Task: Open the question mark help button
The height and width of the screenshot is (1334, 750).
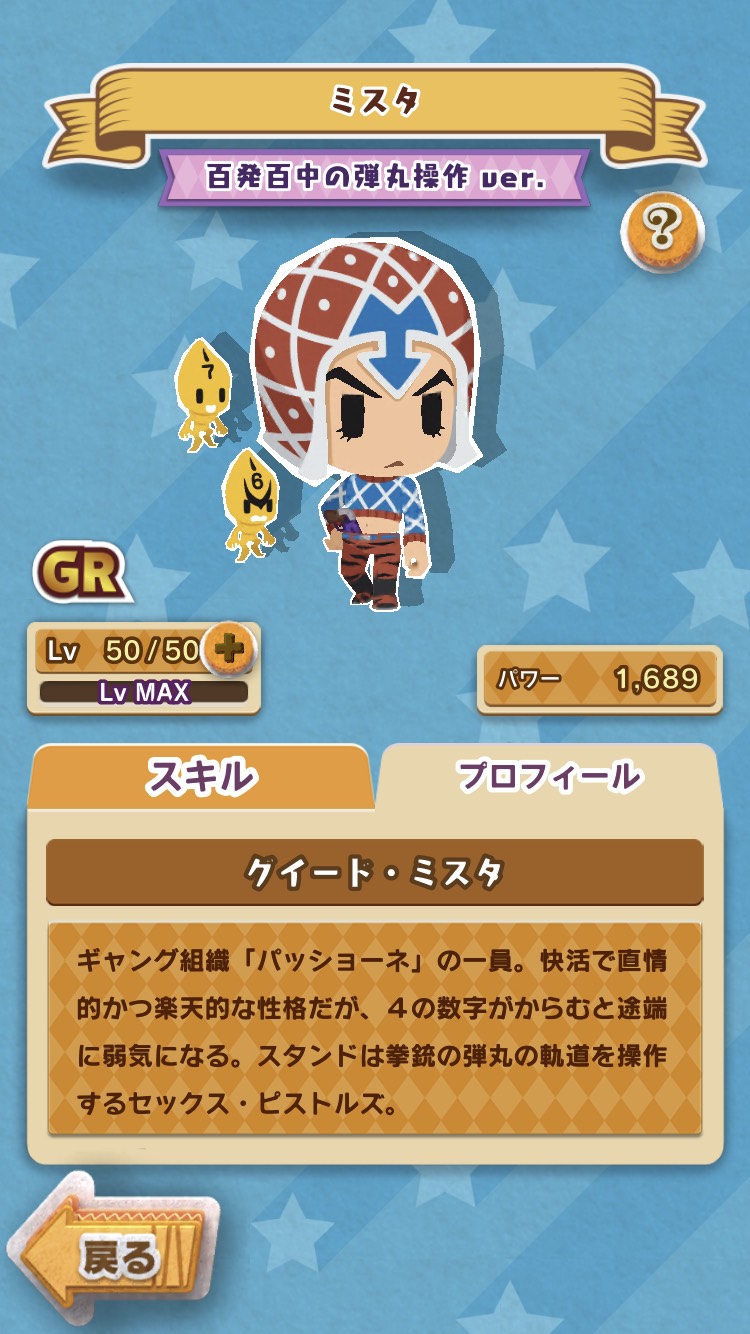Action: coord(662,231)
